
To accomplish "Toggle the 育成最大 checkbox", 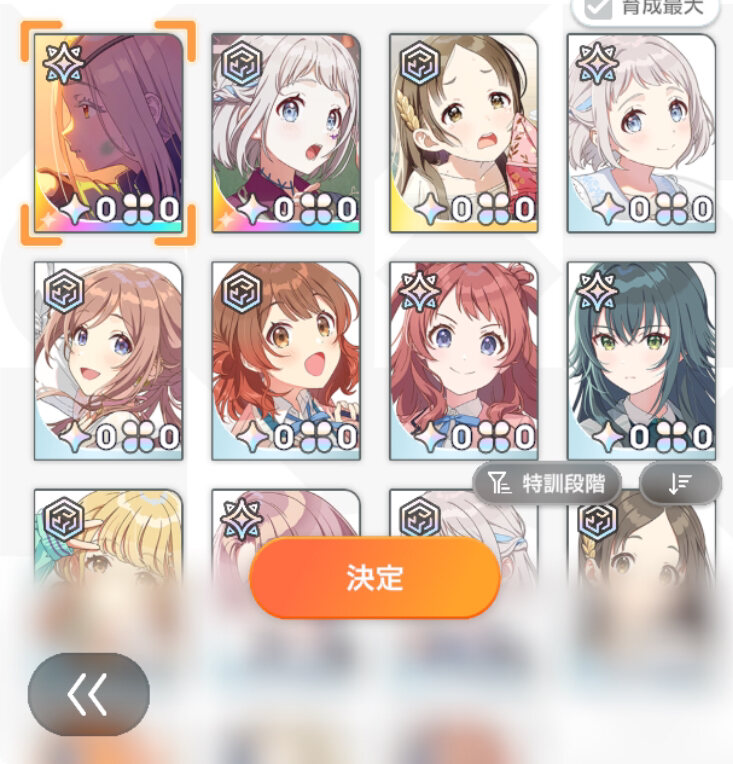I will [598, 8].
